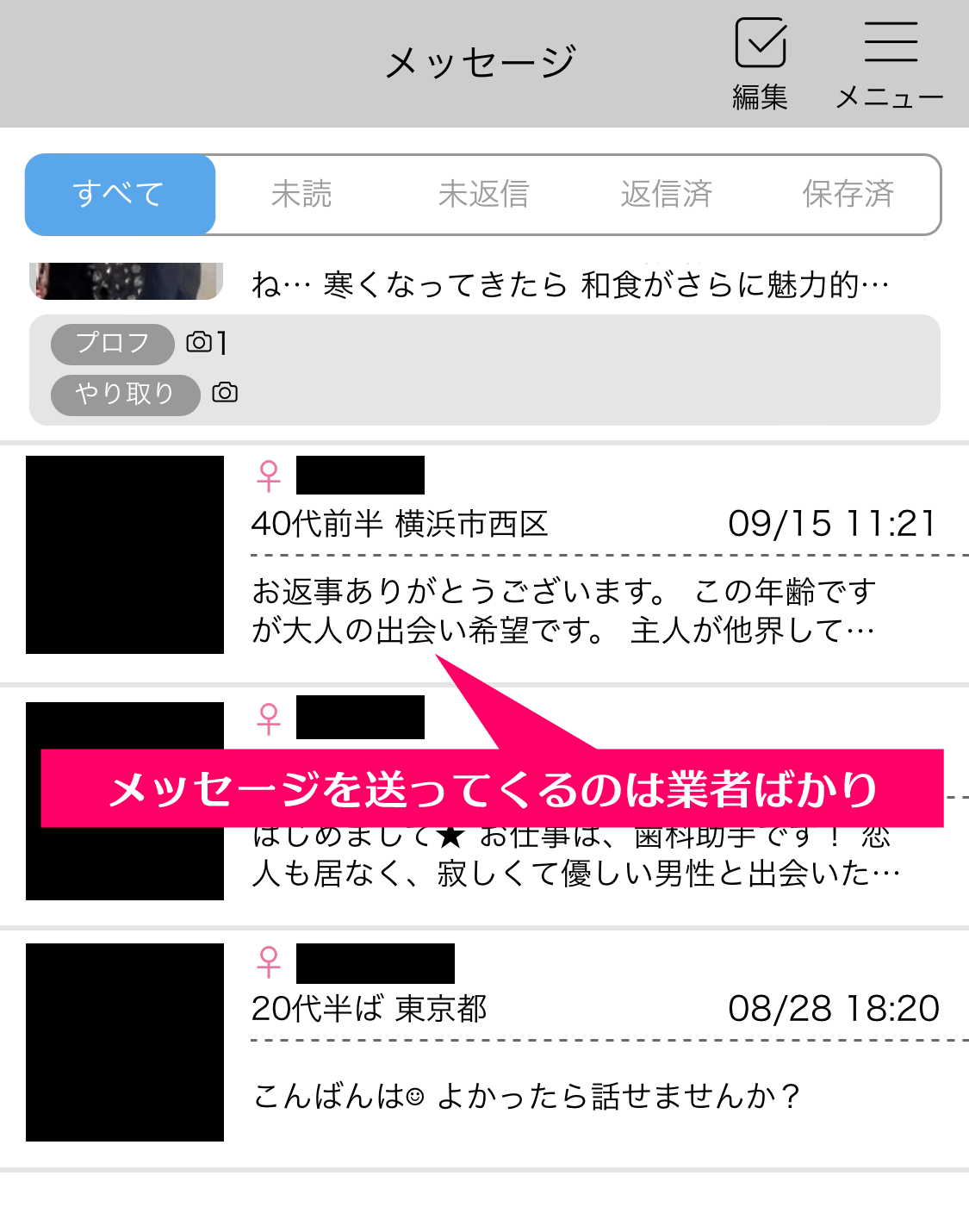Open the メニュー hamburger menu
This screenshot has width=969, height=1232.
(890, 45)
